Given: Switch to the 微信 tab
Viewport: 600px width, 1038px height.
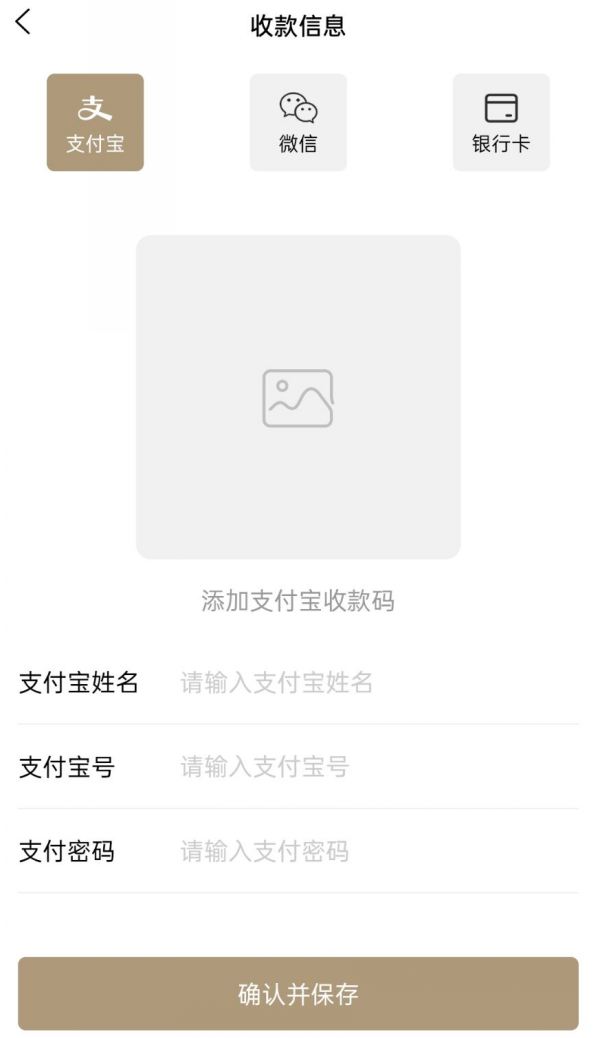Looking at the screenshot, I should click(298, 122).
